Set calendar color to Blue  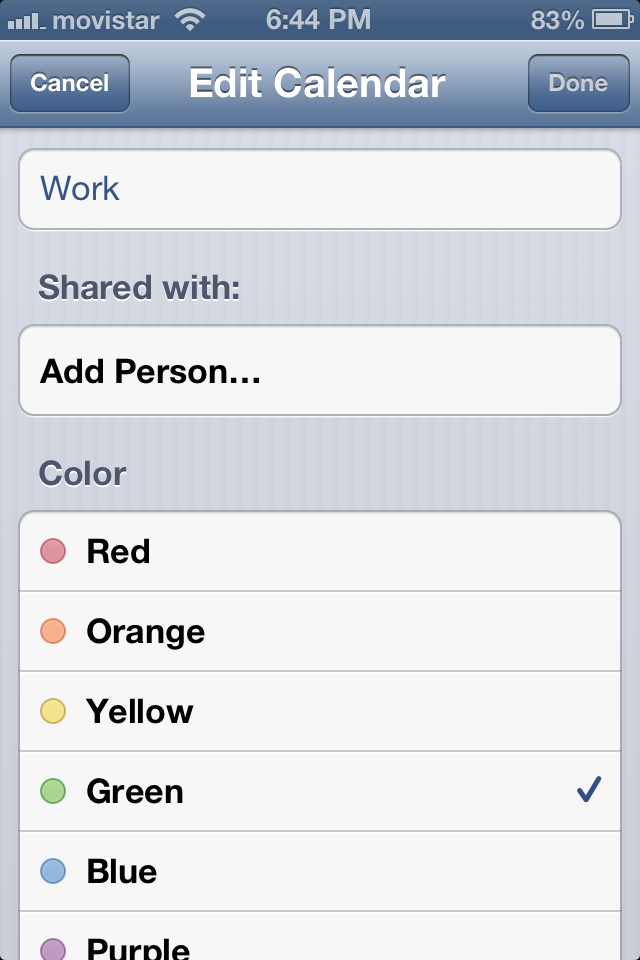click(x=320, y=871)
